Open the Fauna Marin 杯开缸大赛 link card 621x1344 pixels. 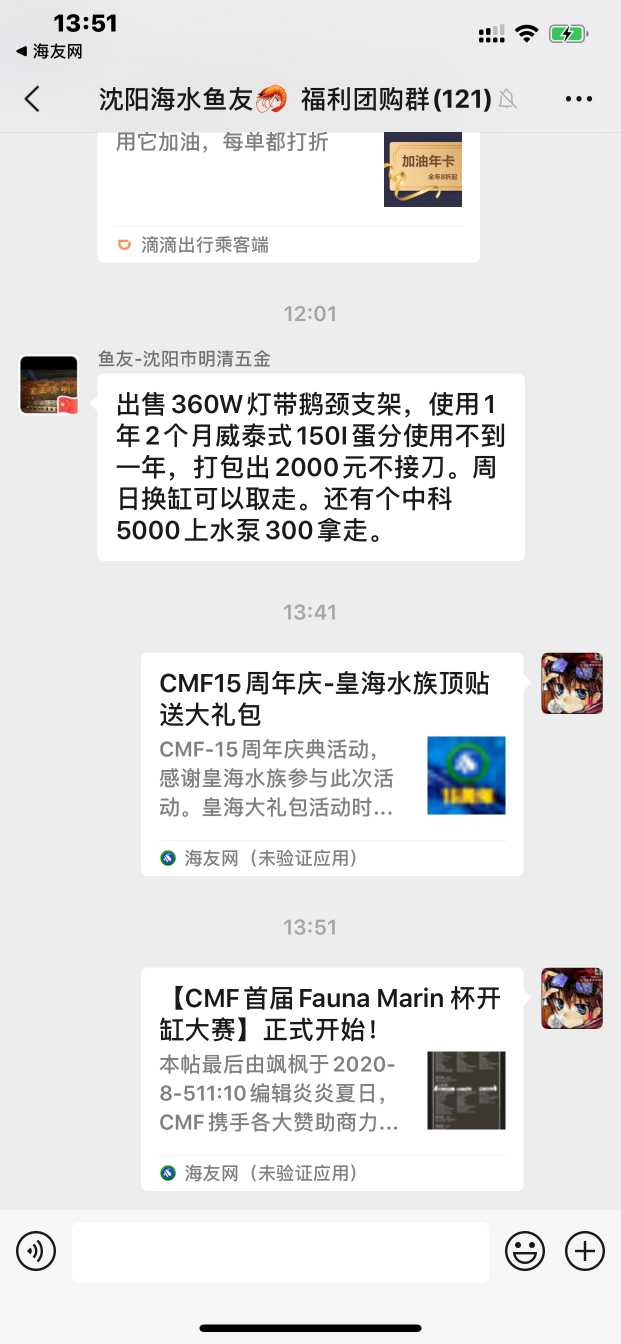332,1078
